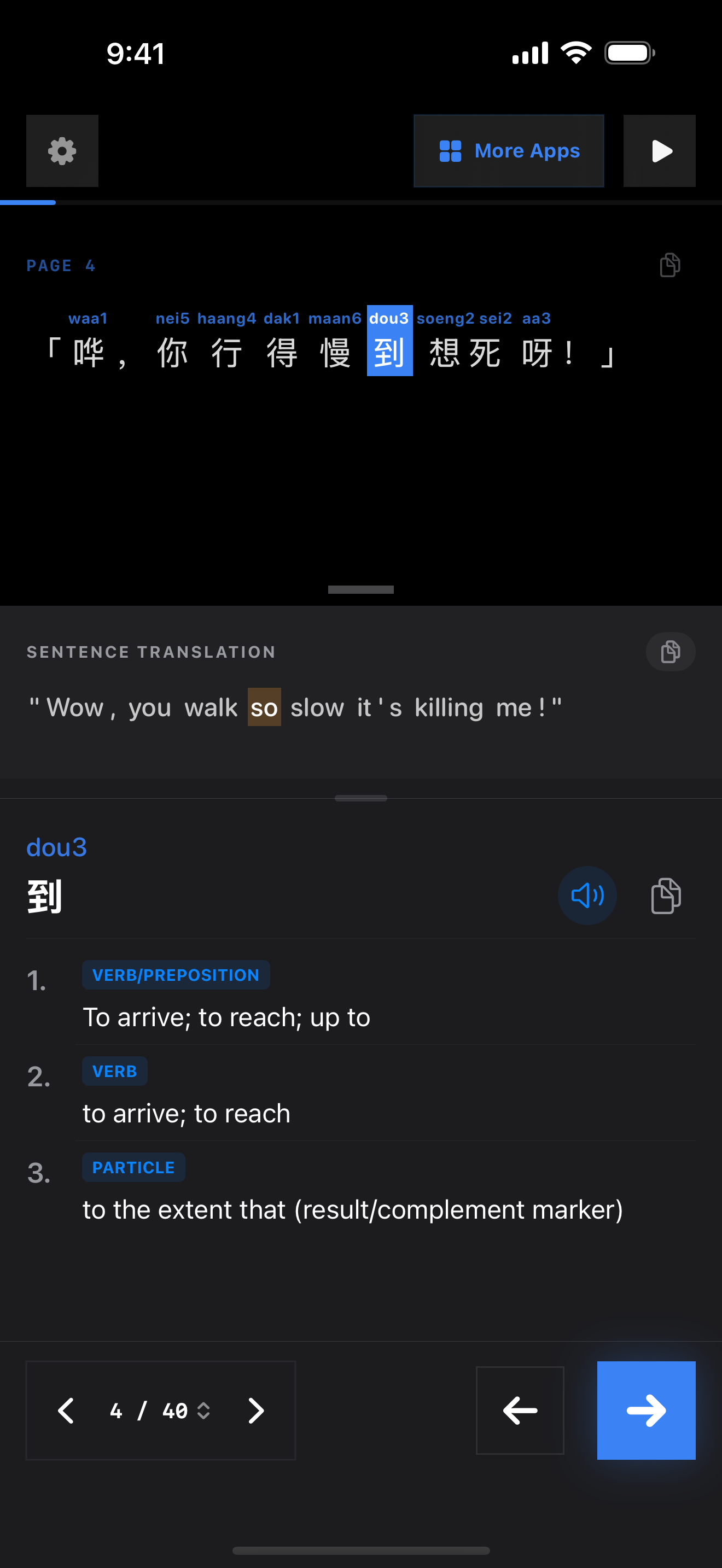Select the character 慢
The image size is (722, 1568).
click(x=335, y=353)
